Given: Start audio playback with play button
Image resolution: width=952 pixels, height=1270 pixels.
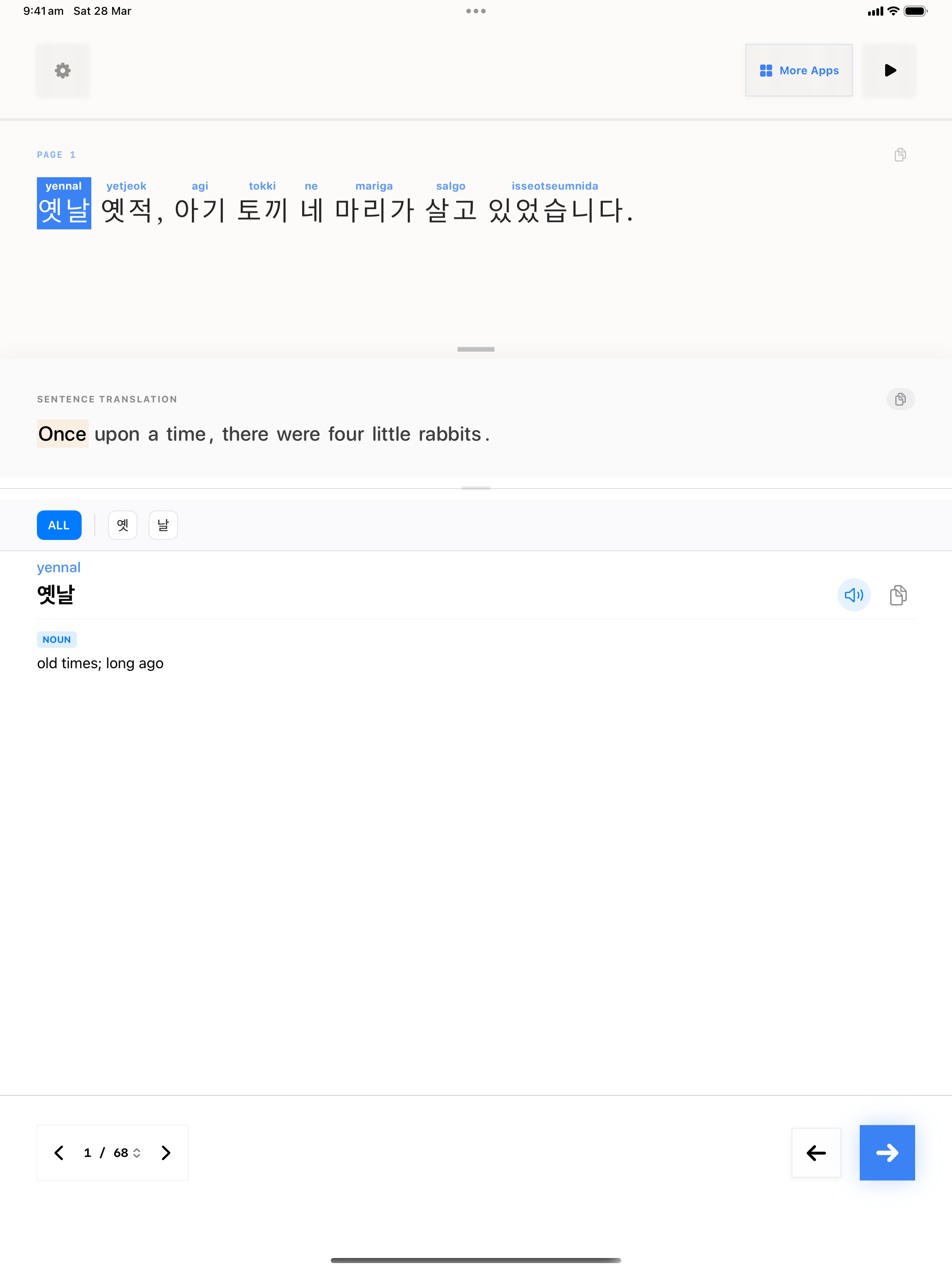Looking at the screenshot, I should [889, 71].
